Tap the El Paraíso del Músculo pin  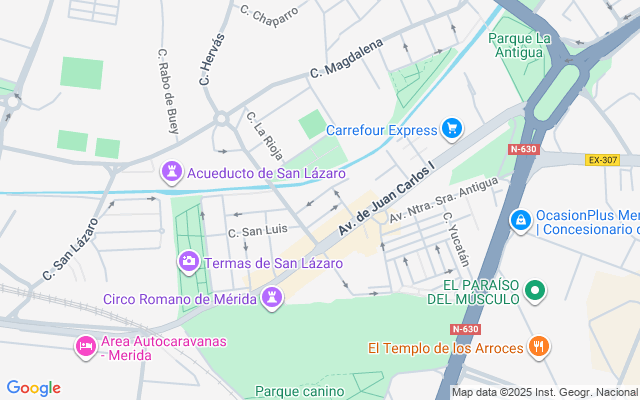[536, 291]
